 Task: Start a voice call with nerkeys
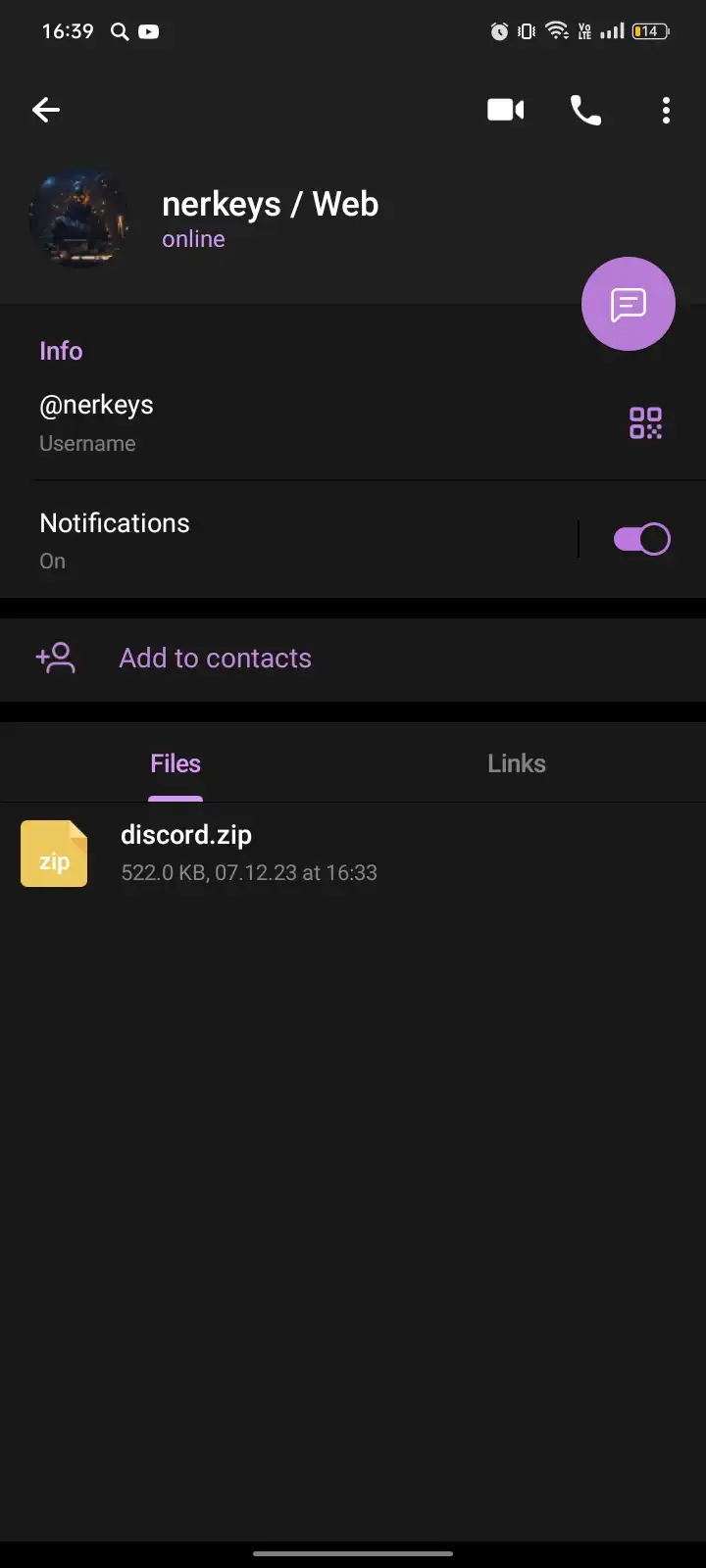[x=585, y=110]
